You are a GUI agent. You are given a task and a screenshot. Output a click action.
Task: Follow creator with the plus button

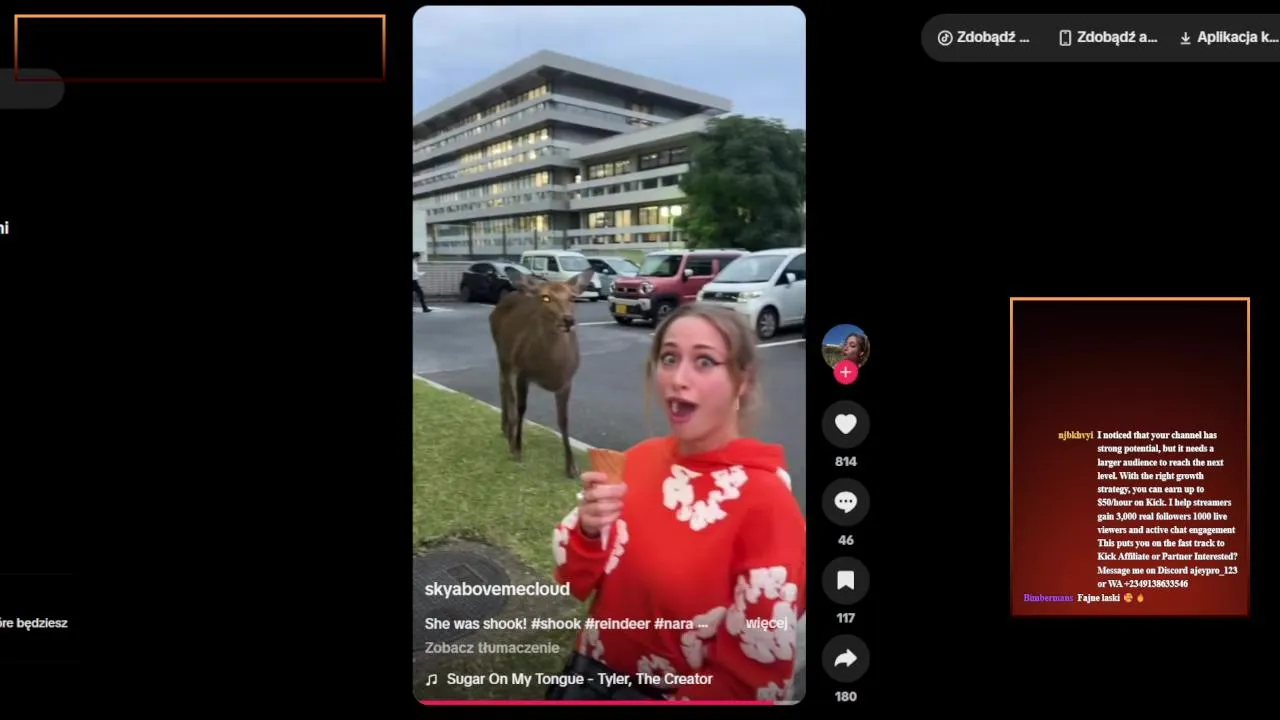[x=845, y=373]
